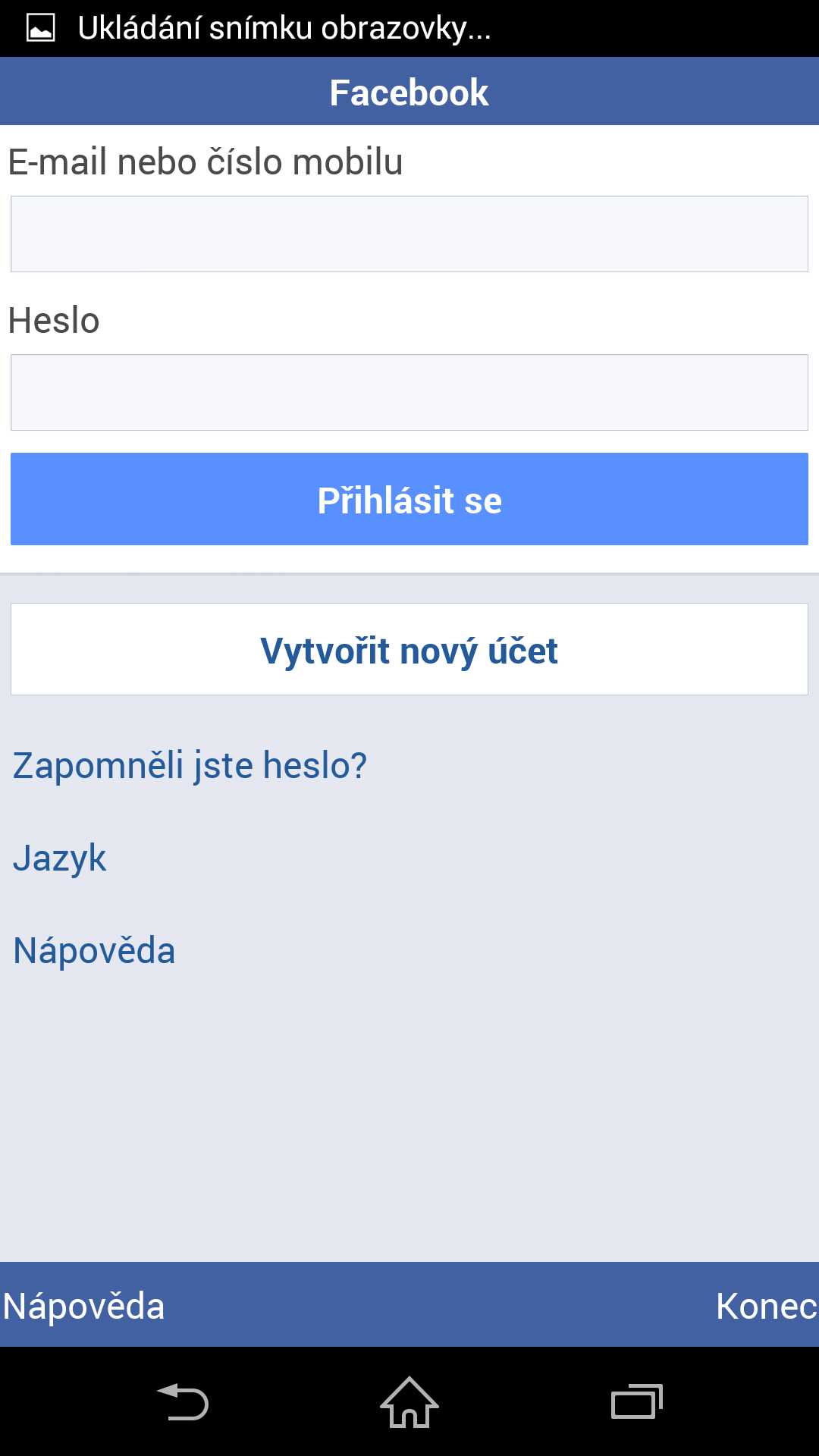819x1456 pixels.
Task: Focus the E-mail nebo číslo mobilu field
Action: point(409,234)
